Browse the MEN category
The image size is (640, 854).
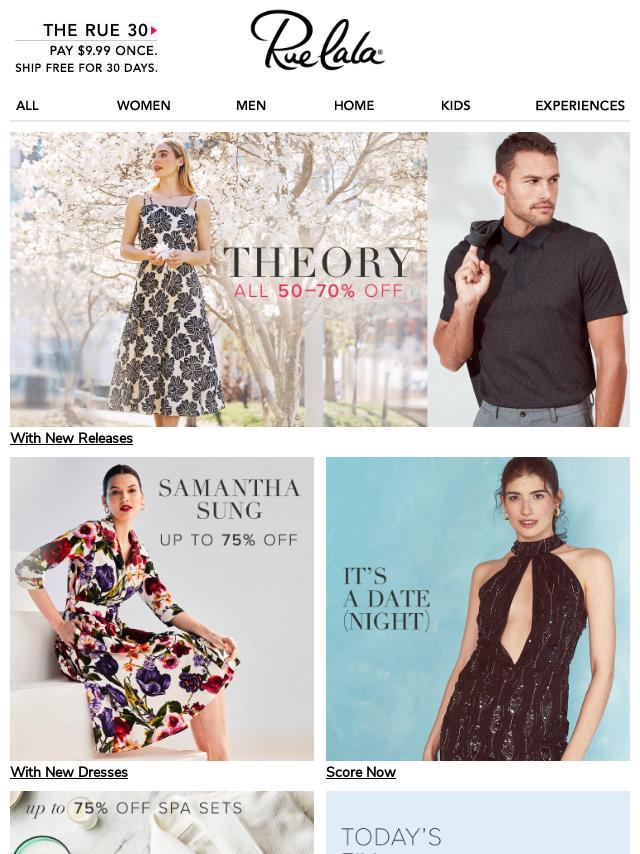[251, 106]
